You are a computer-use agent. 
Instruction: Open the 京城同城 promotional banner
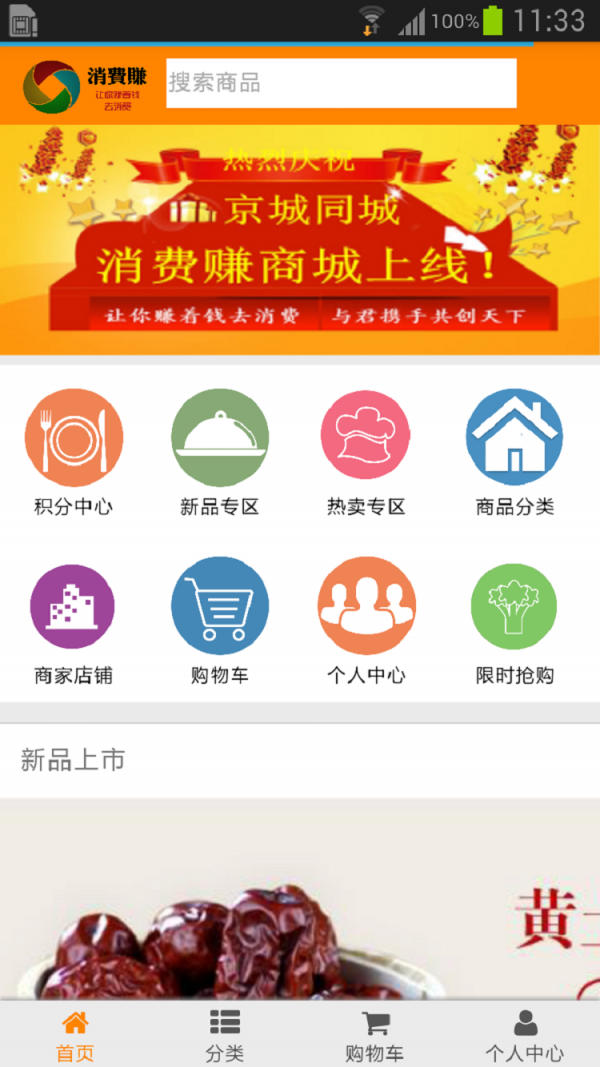300,240
